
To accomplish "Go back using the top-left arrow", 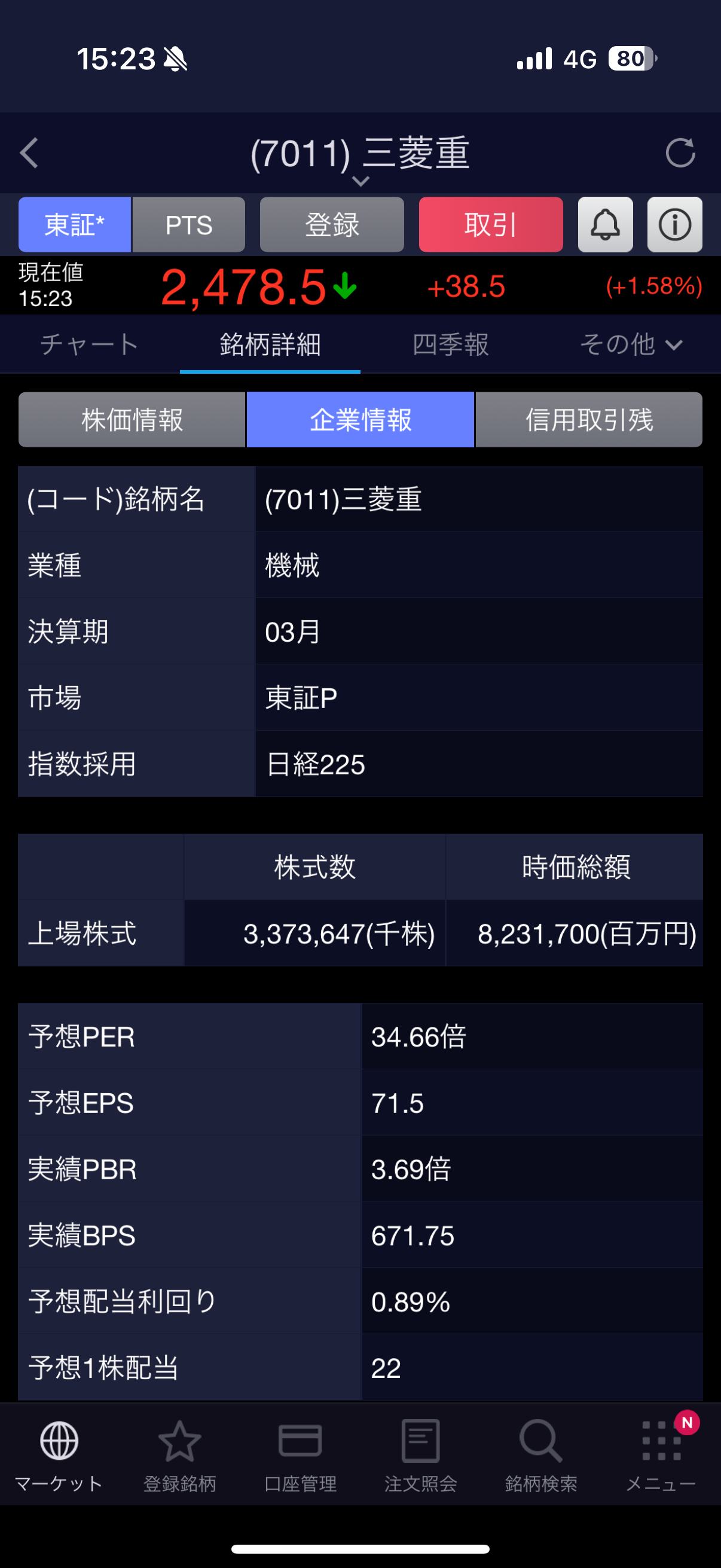I will [x=29, y=152].
